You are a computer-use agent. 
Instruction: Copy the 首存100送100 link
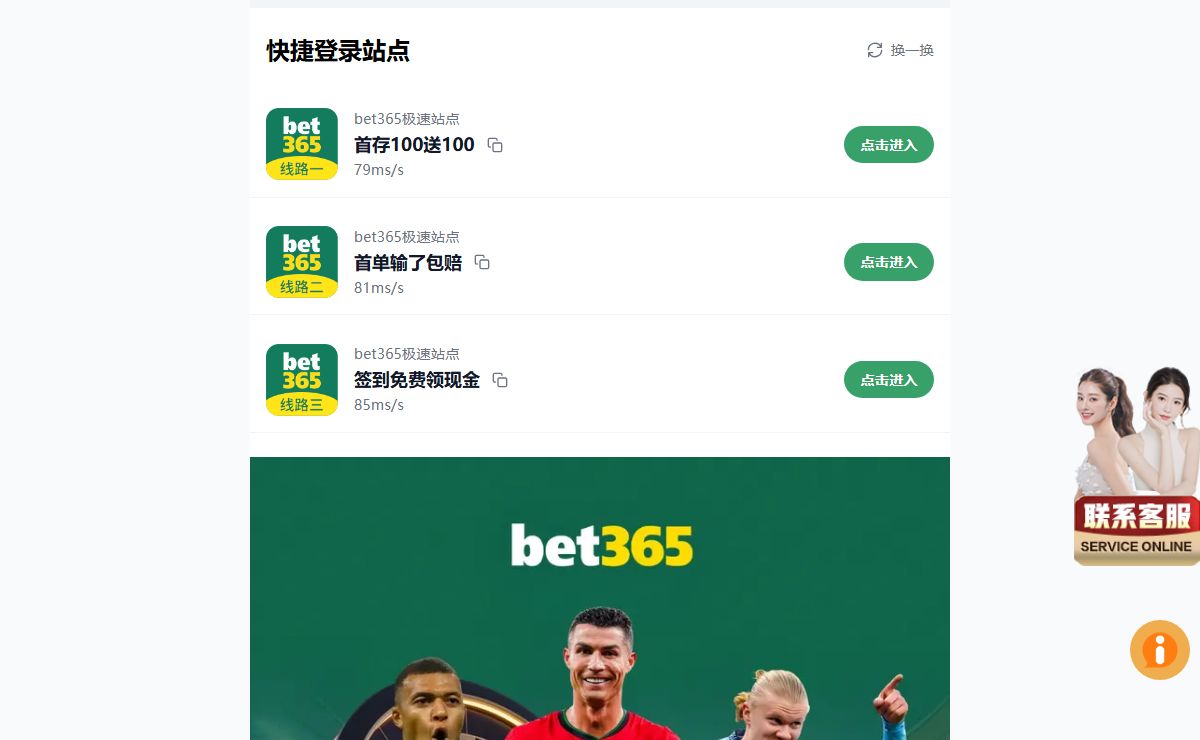[x=495, y=145]
